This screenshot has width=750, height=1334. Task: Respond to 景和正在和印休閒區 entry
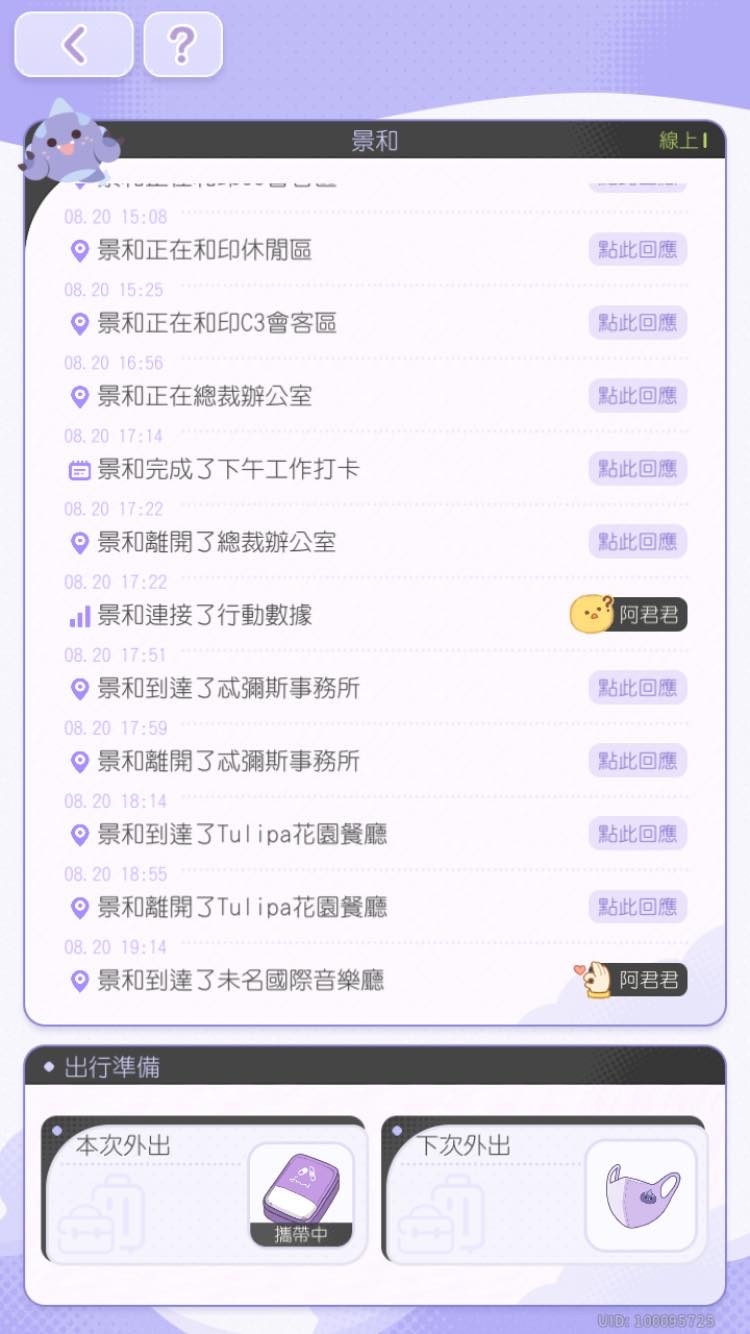click(637, 250)
